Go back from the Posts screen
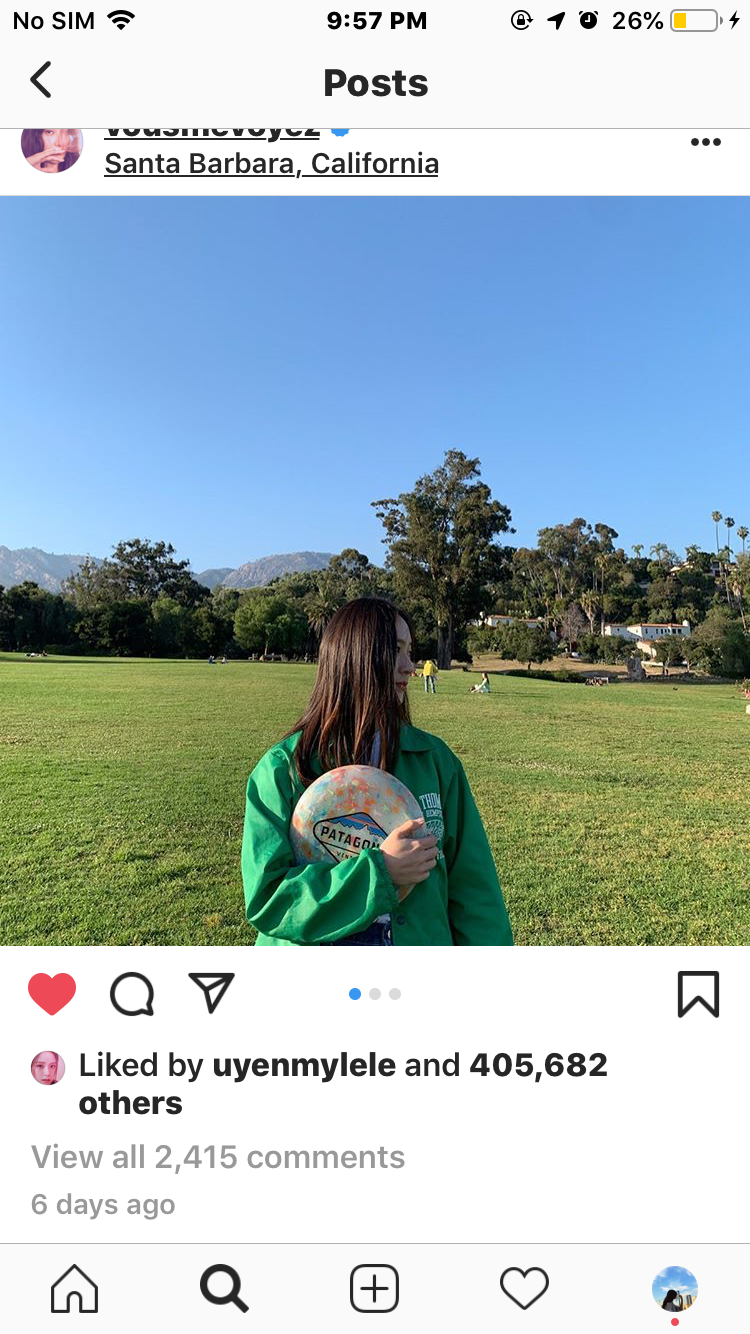 pyautogui.click(x=40, y=80)
